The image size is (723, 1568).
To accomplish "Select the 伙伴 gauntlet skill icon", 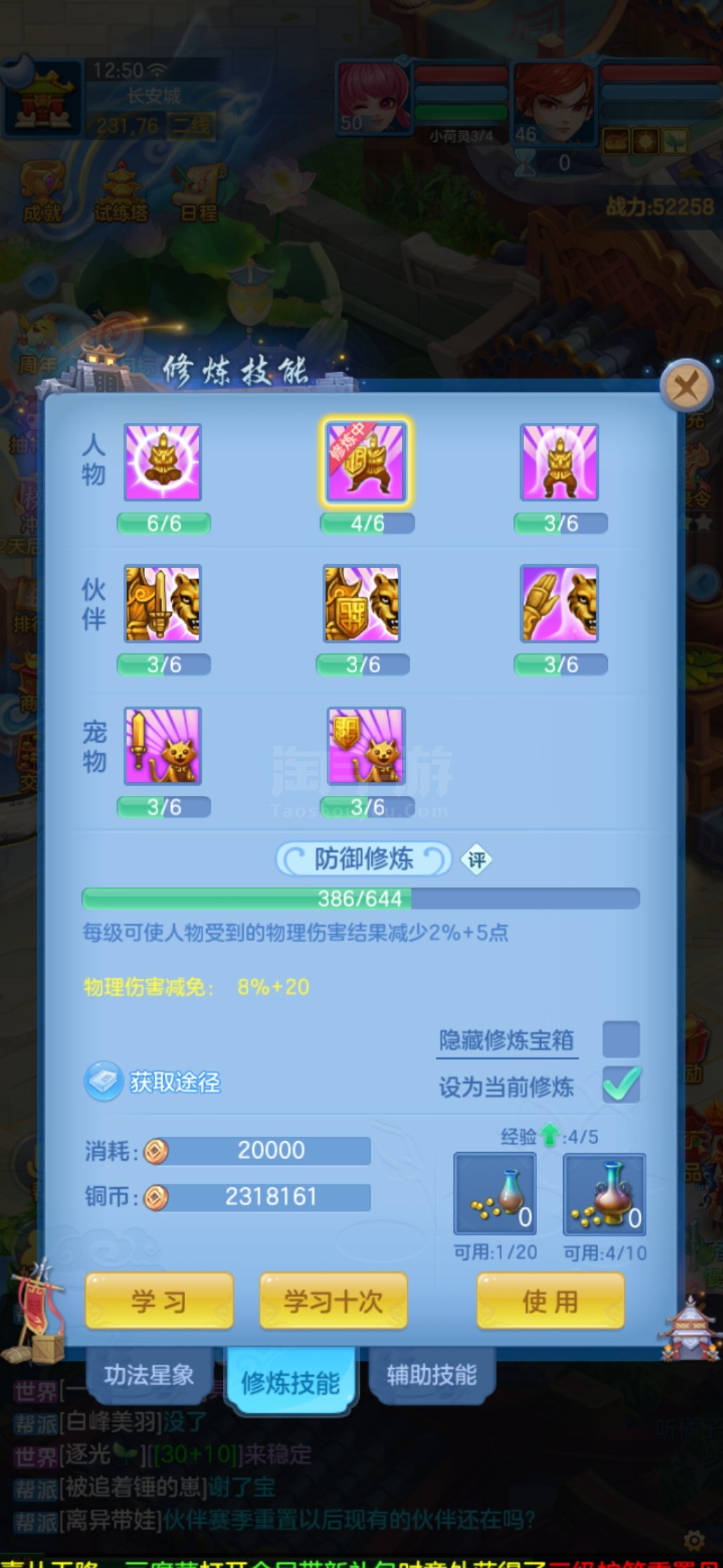I will click(x=560, y=603).
